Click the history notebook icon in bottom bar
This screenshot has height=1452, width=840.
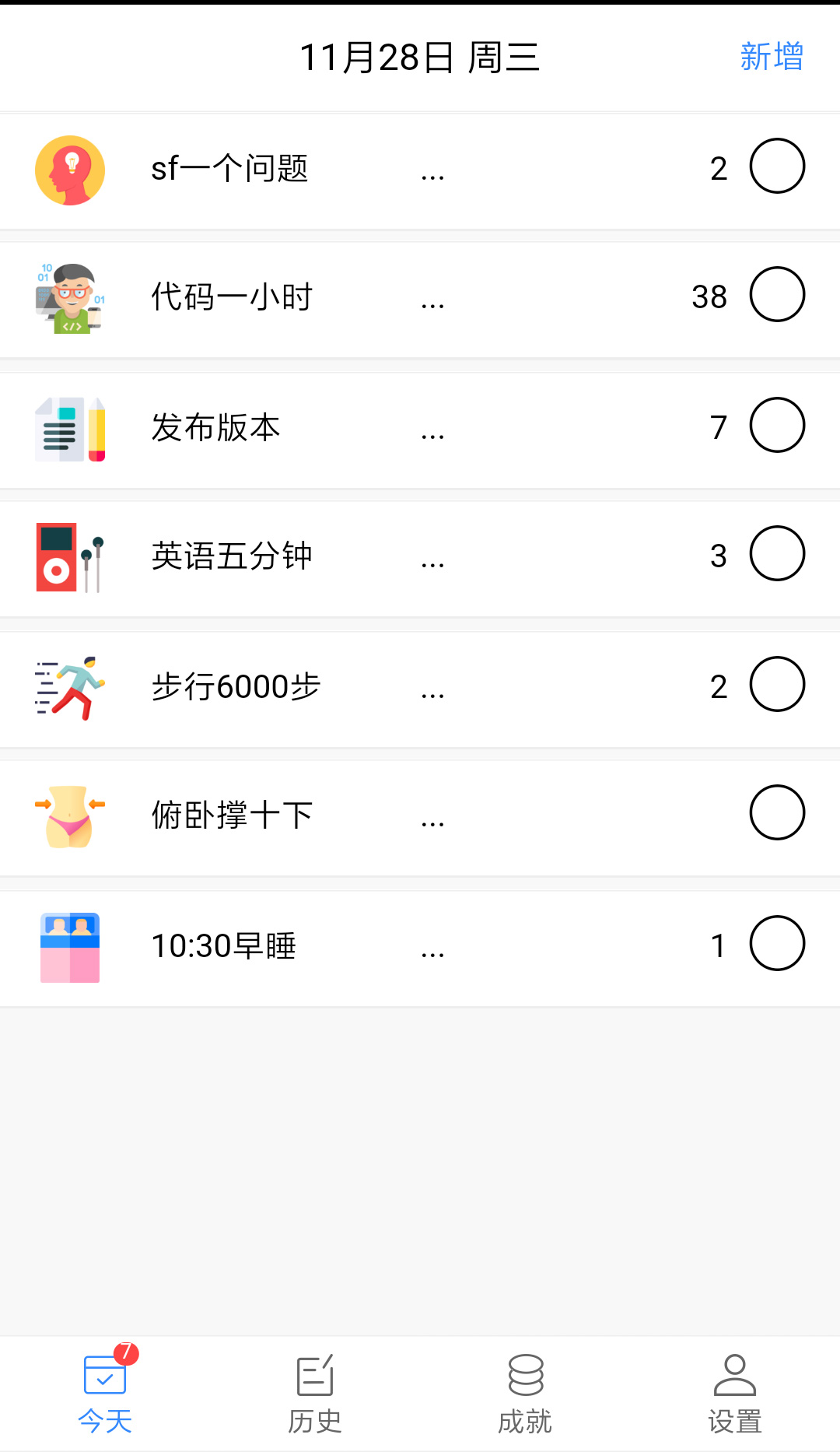[314, 1376]
